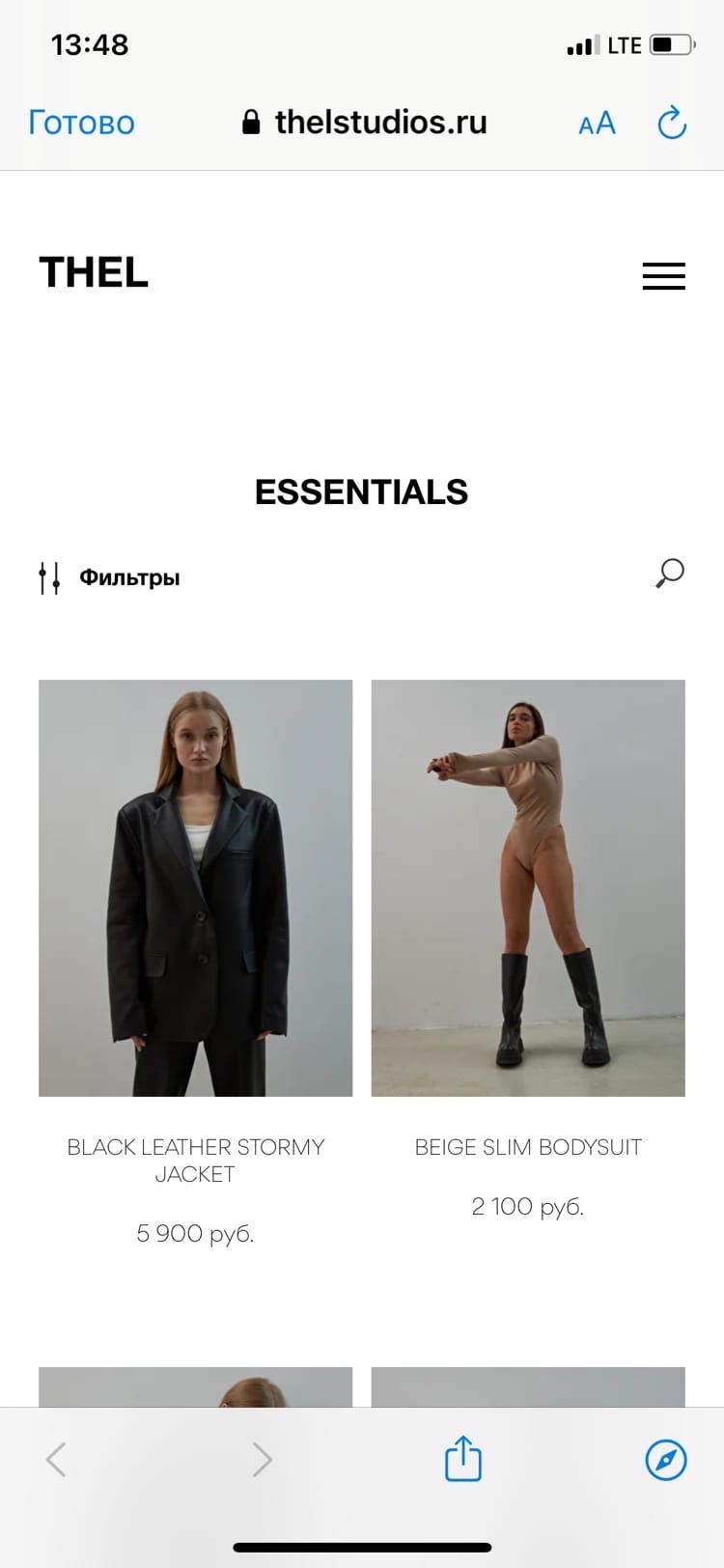This screenshot has width=724, height=1568.
Task: Tap the Black Leather Stormy Jacket title
Action: pos(195,1160)
